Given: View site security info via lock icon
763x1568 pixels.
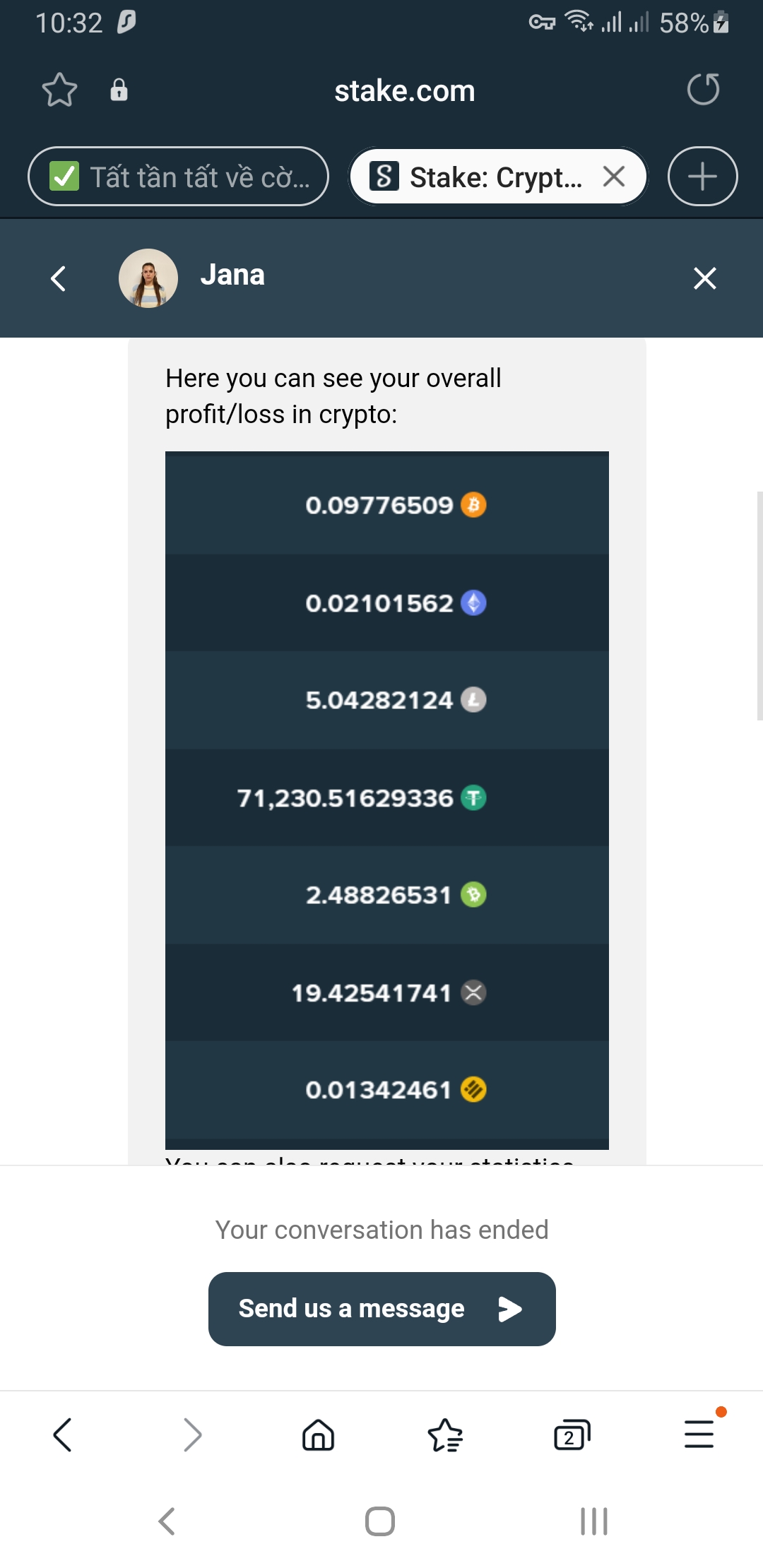Looking at the screenshot, I should click(119, 90).
